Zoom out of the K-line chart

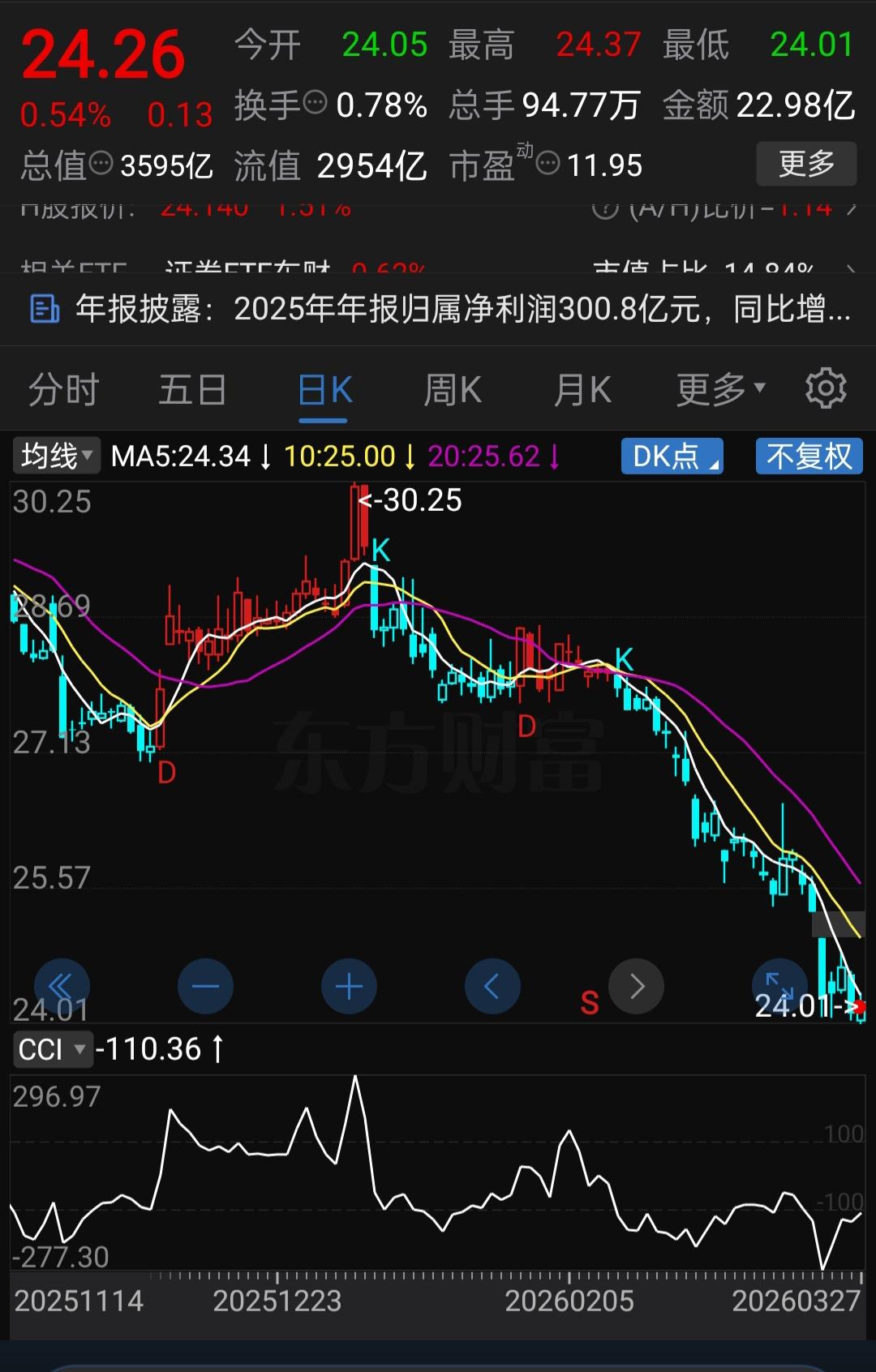205,986
